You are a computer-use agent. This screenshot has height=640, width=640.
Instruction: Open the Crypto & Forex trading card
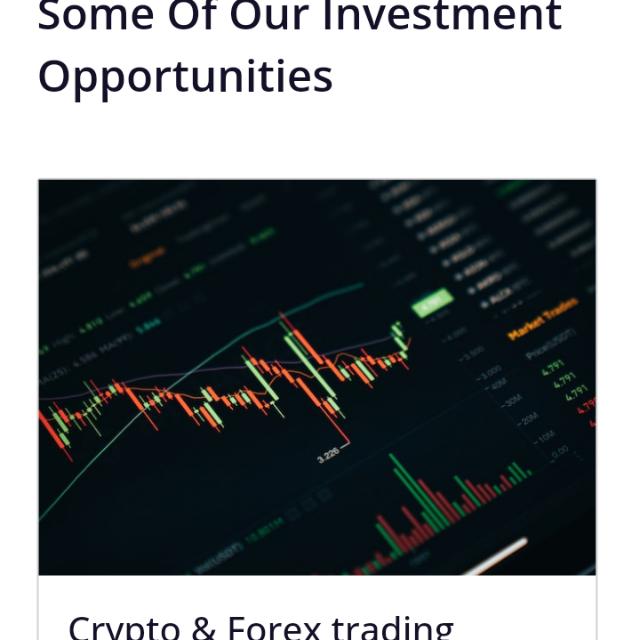261,626
